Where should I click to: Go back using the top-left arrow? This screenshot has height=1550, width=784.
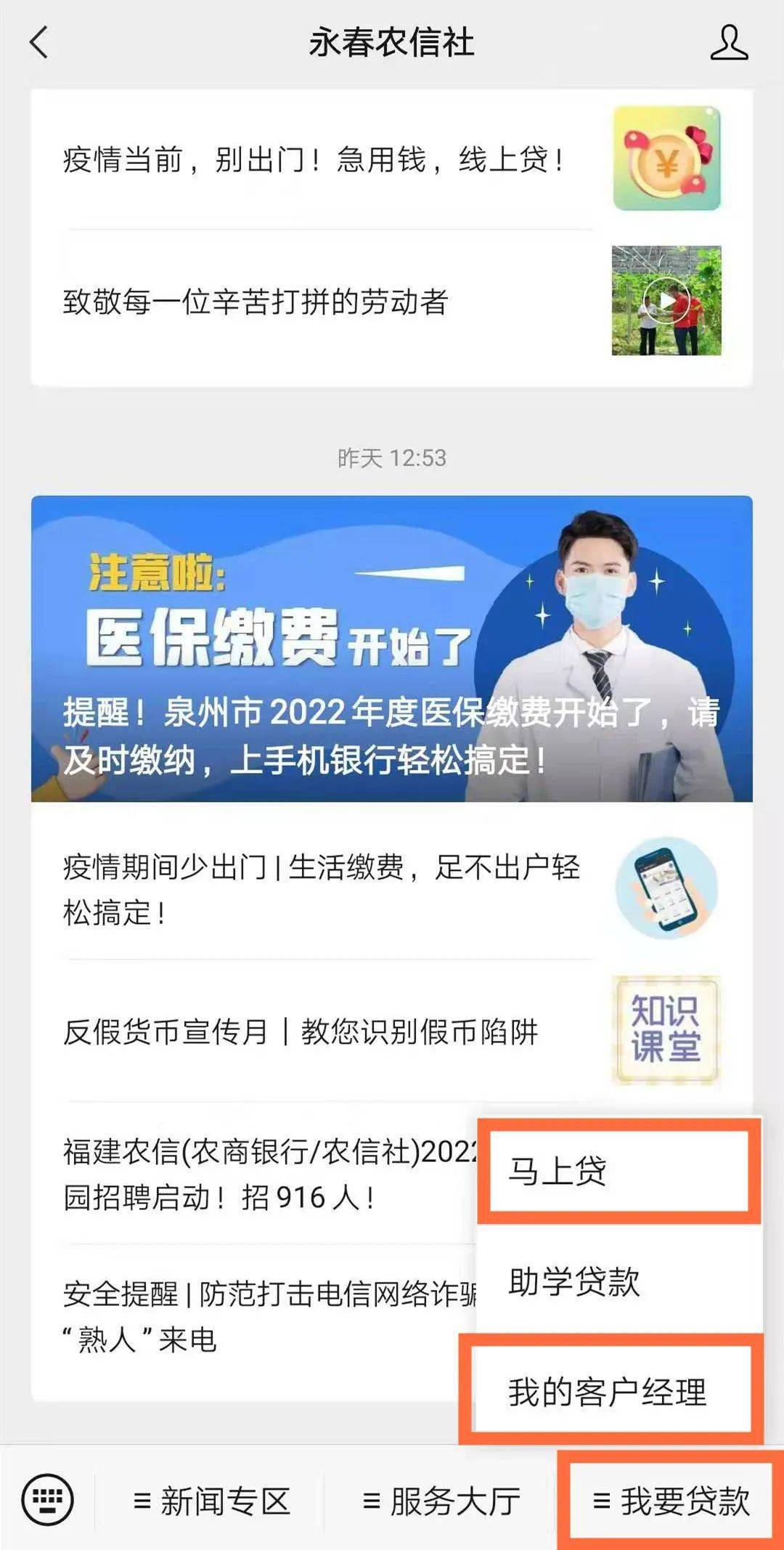point(39,42)
